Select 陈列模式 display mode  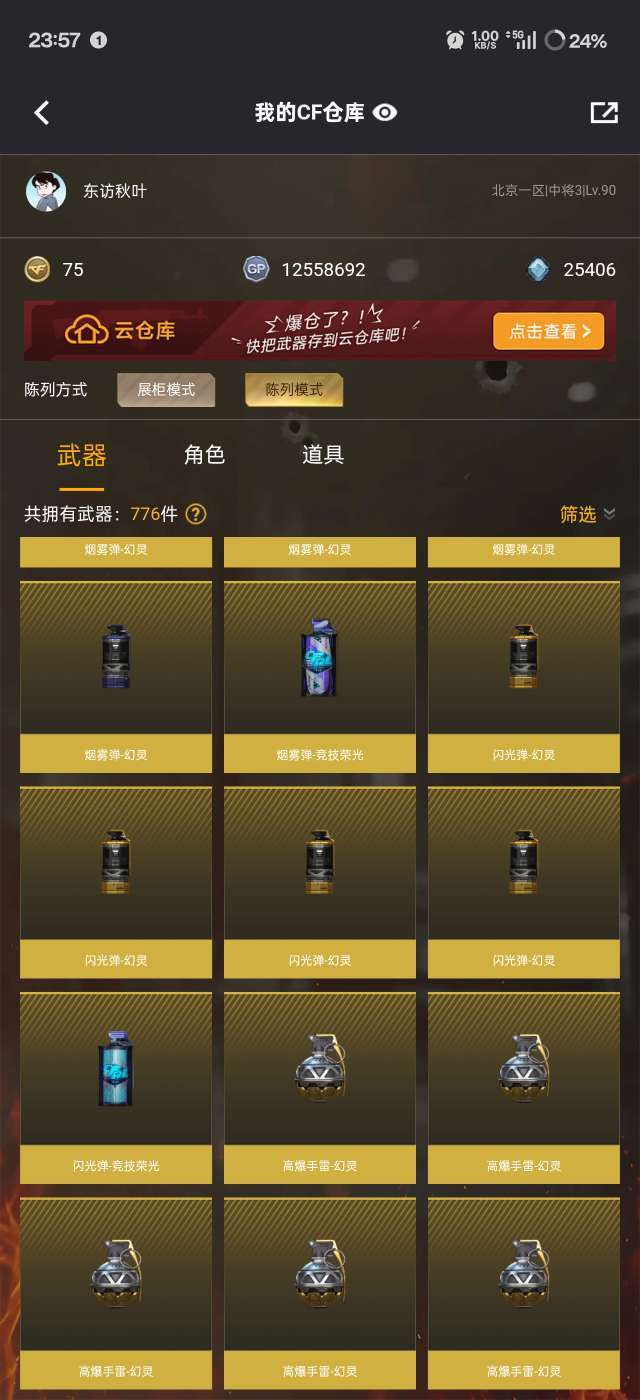(294, 390)
